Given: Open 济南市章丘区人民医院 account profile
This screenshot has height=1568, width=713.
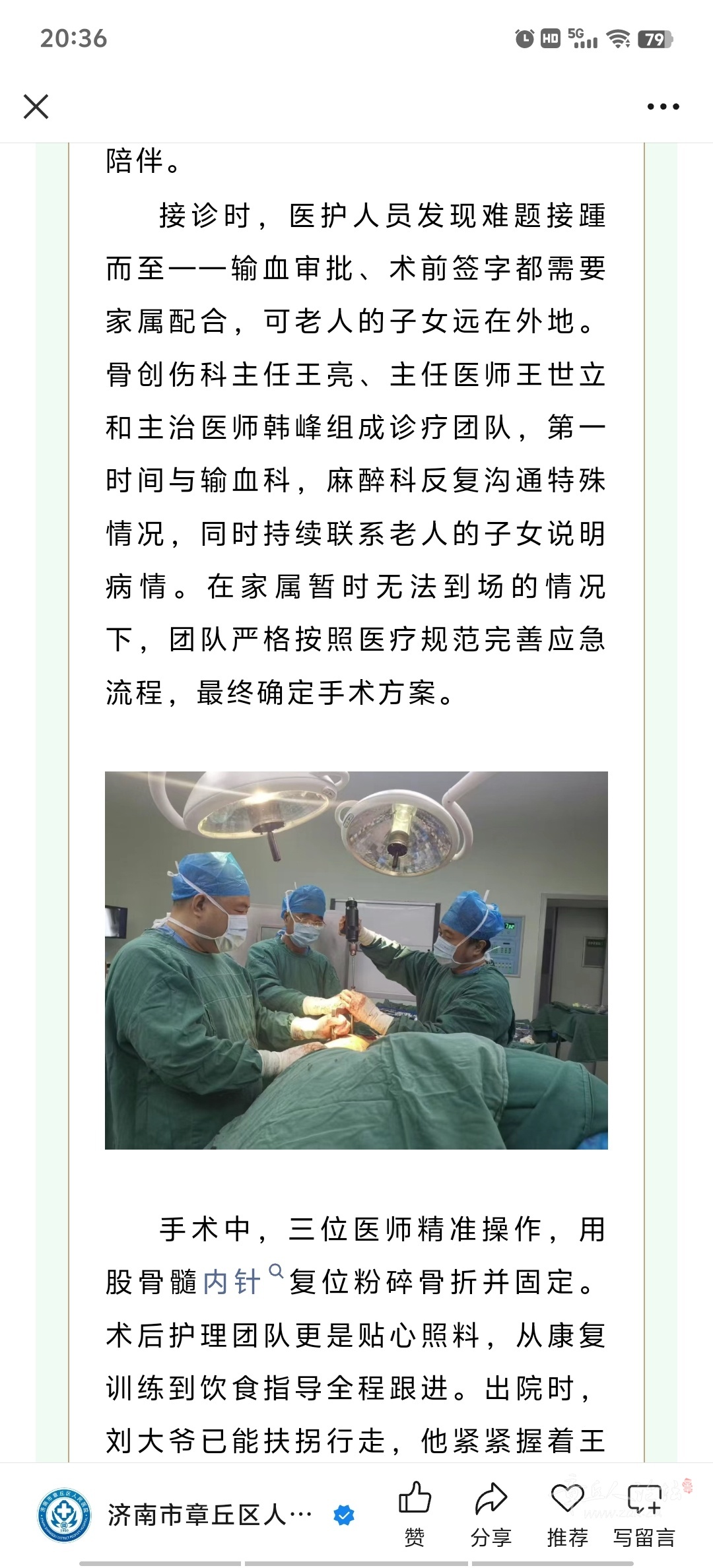Looking at the screenshot, I should (x=198, y=1516).
